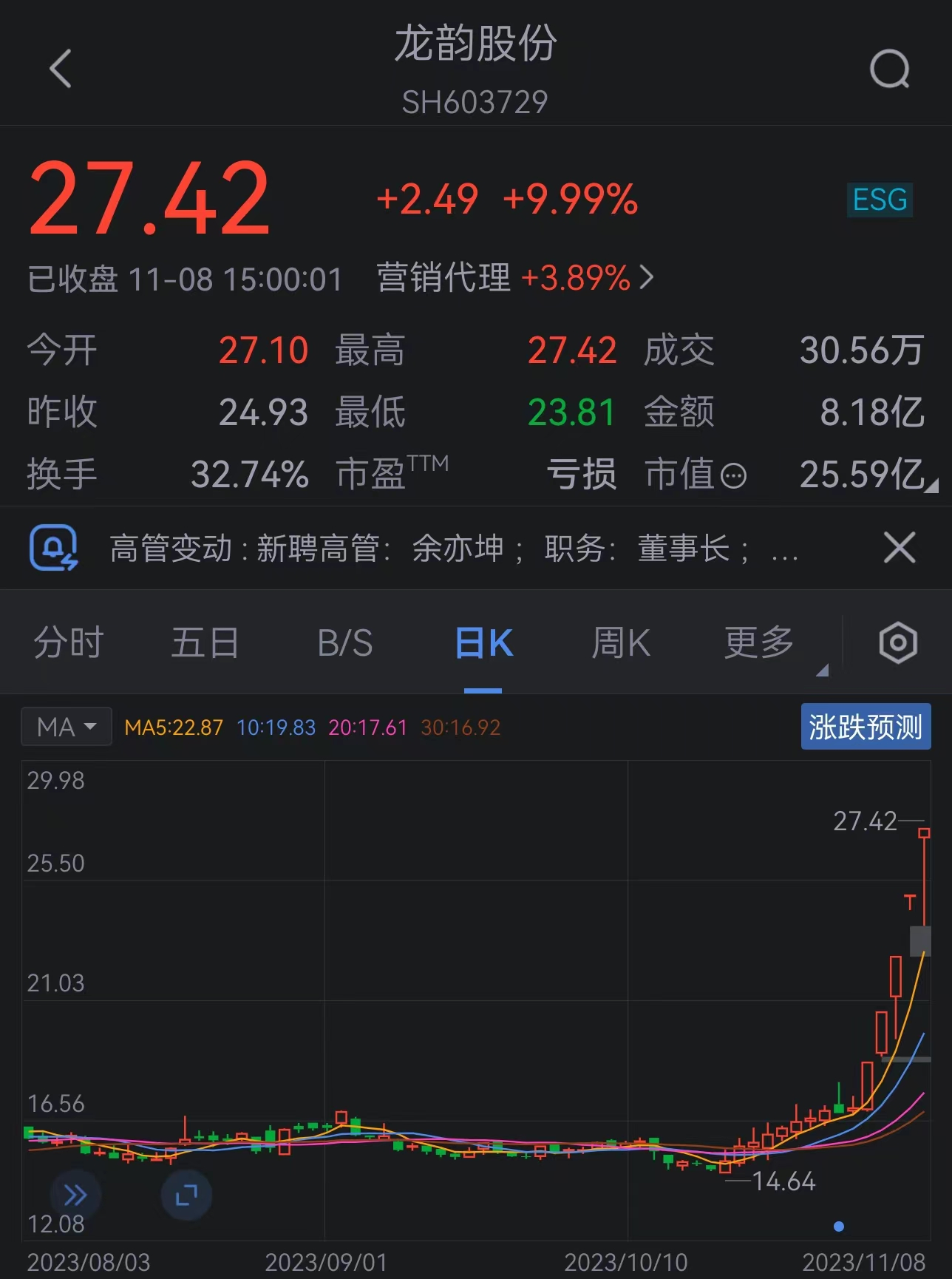
Task: Click the double-arrow indicator icon
Action: [x=74, y=1195]
